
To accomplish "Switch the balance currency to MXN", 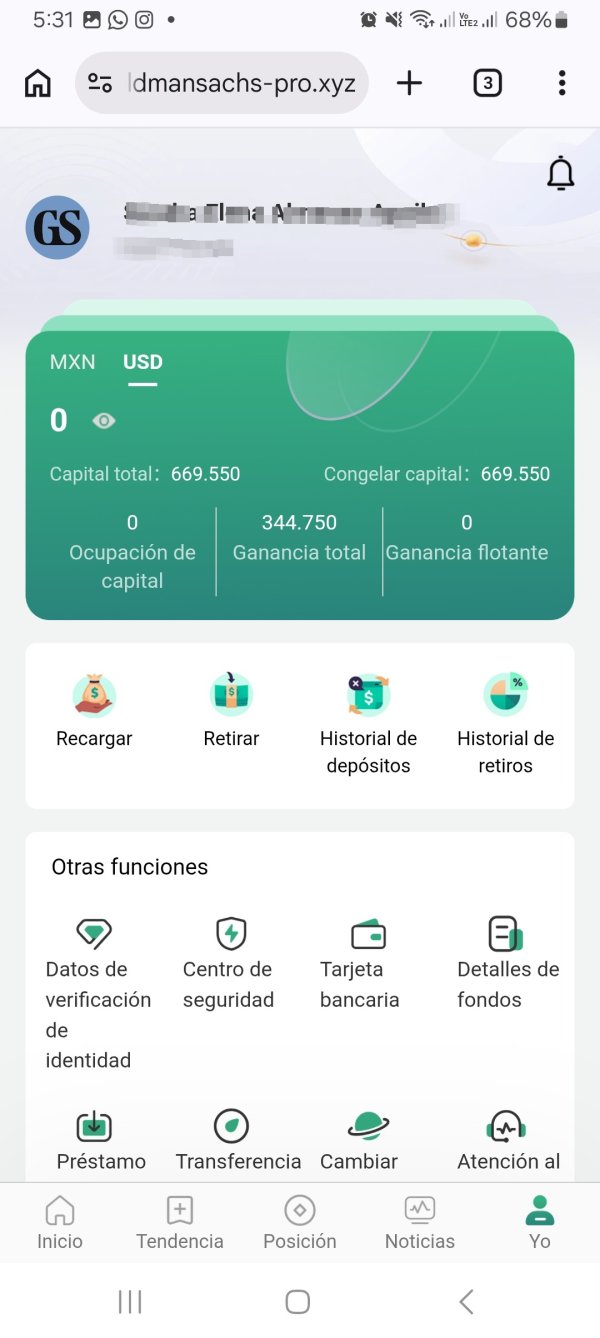I will point(73,362).
